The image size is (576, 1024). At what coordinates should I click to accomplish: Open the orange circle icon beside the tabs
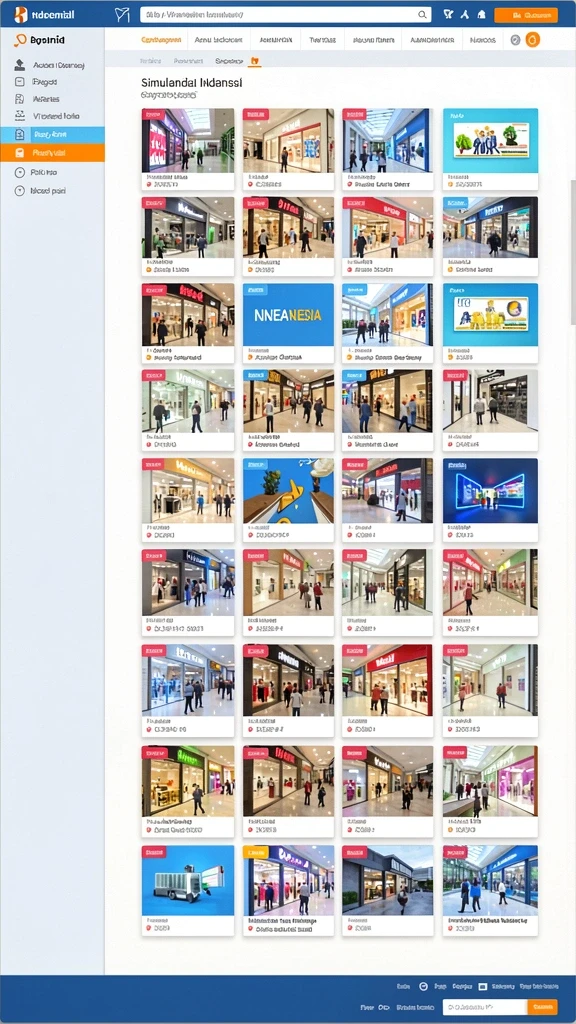(533, 40)
